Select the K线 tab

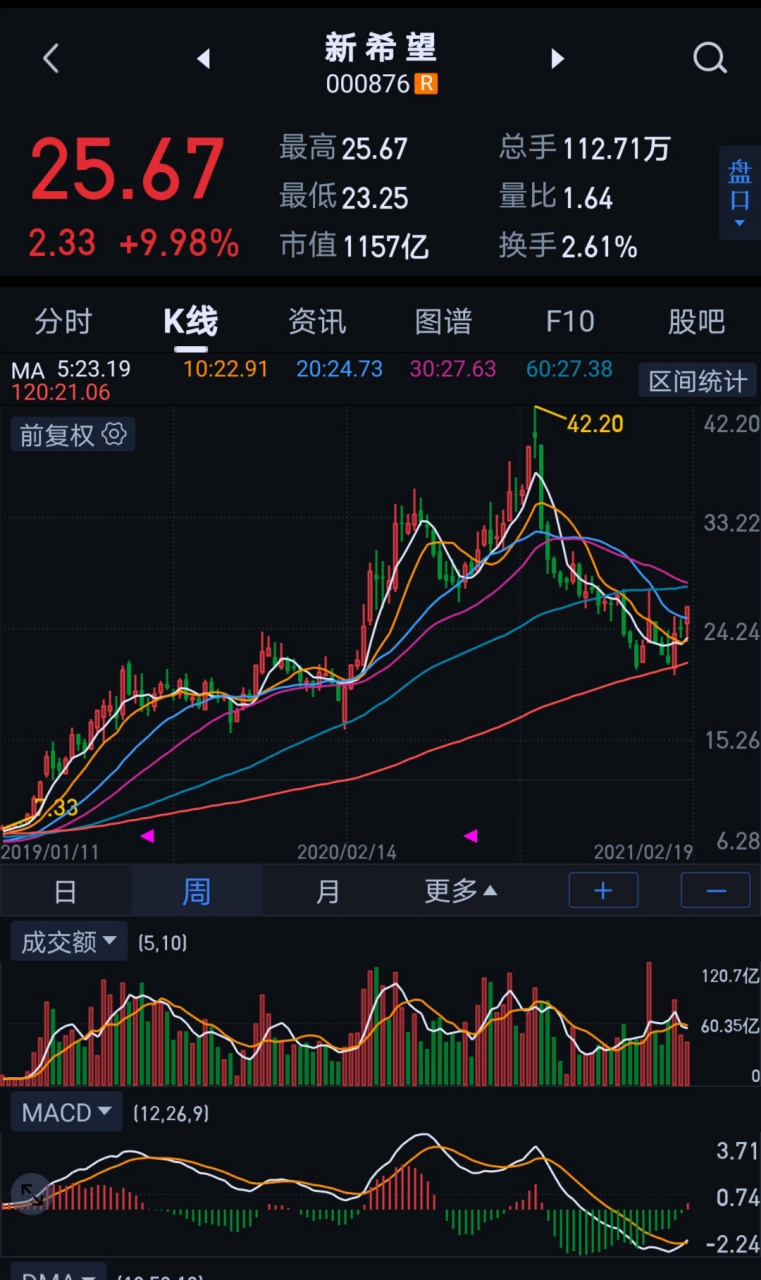tap(190, 322)
